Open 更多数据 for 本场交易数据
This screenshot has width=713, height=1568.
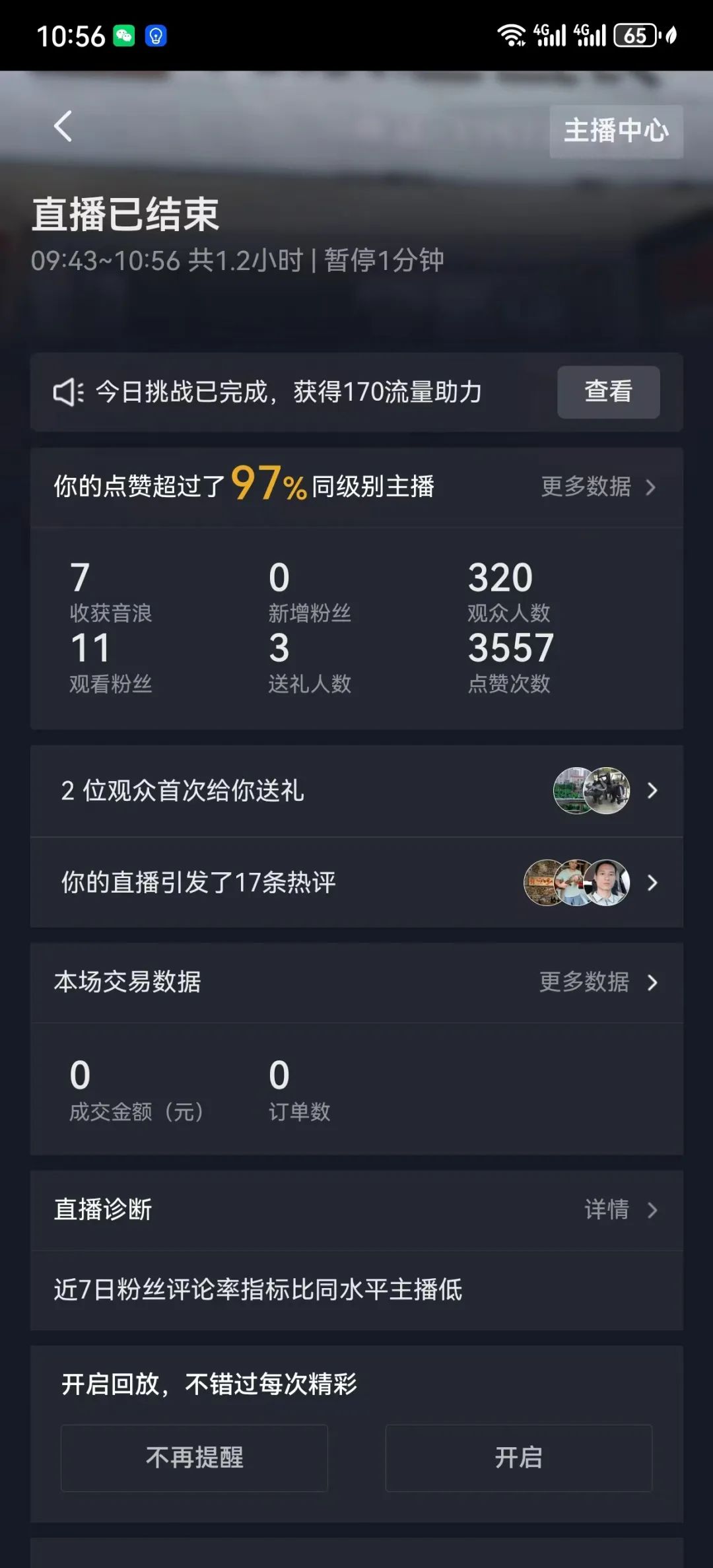pyautogui.click(x=597, y=982)
